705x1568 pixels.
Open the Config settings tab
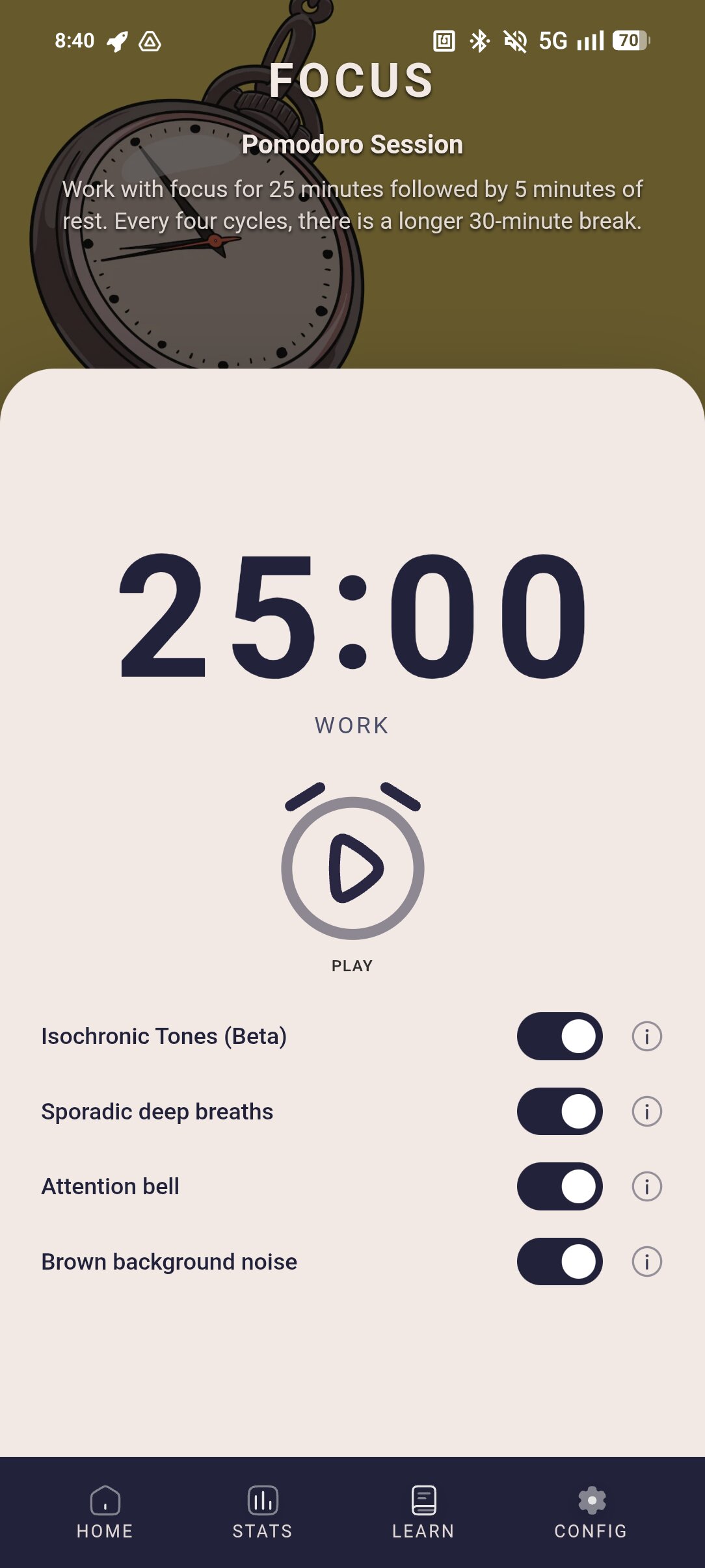(x=591, y=1513)
